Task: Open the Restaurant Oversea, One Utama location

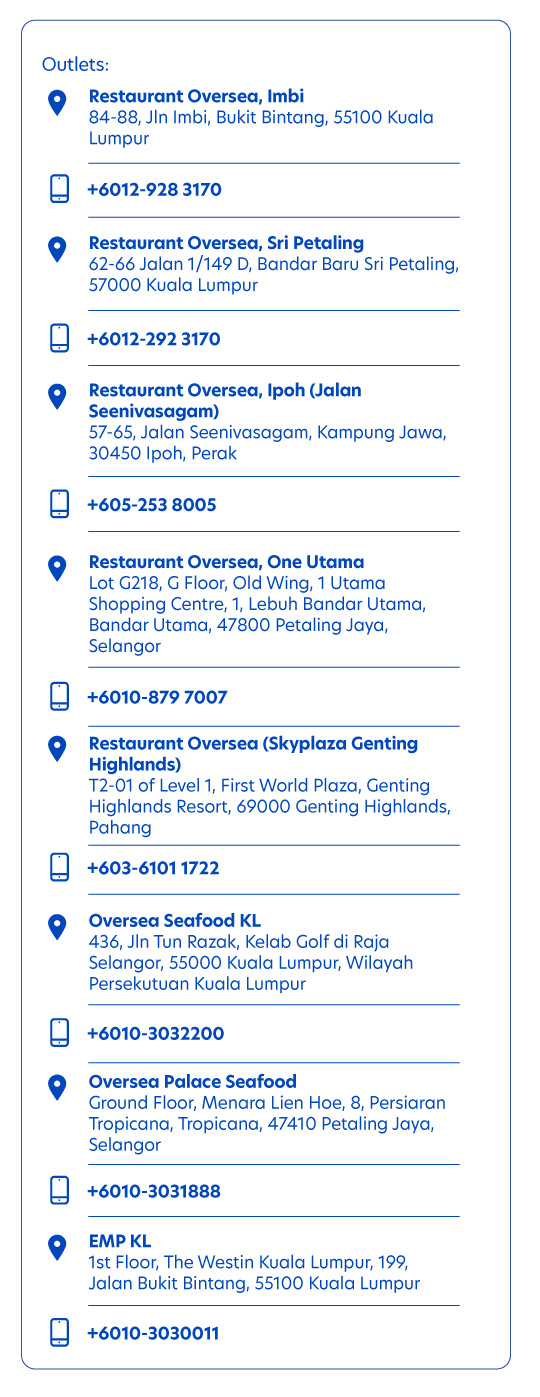Action: (x=257, y=604)
